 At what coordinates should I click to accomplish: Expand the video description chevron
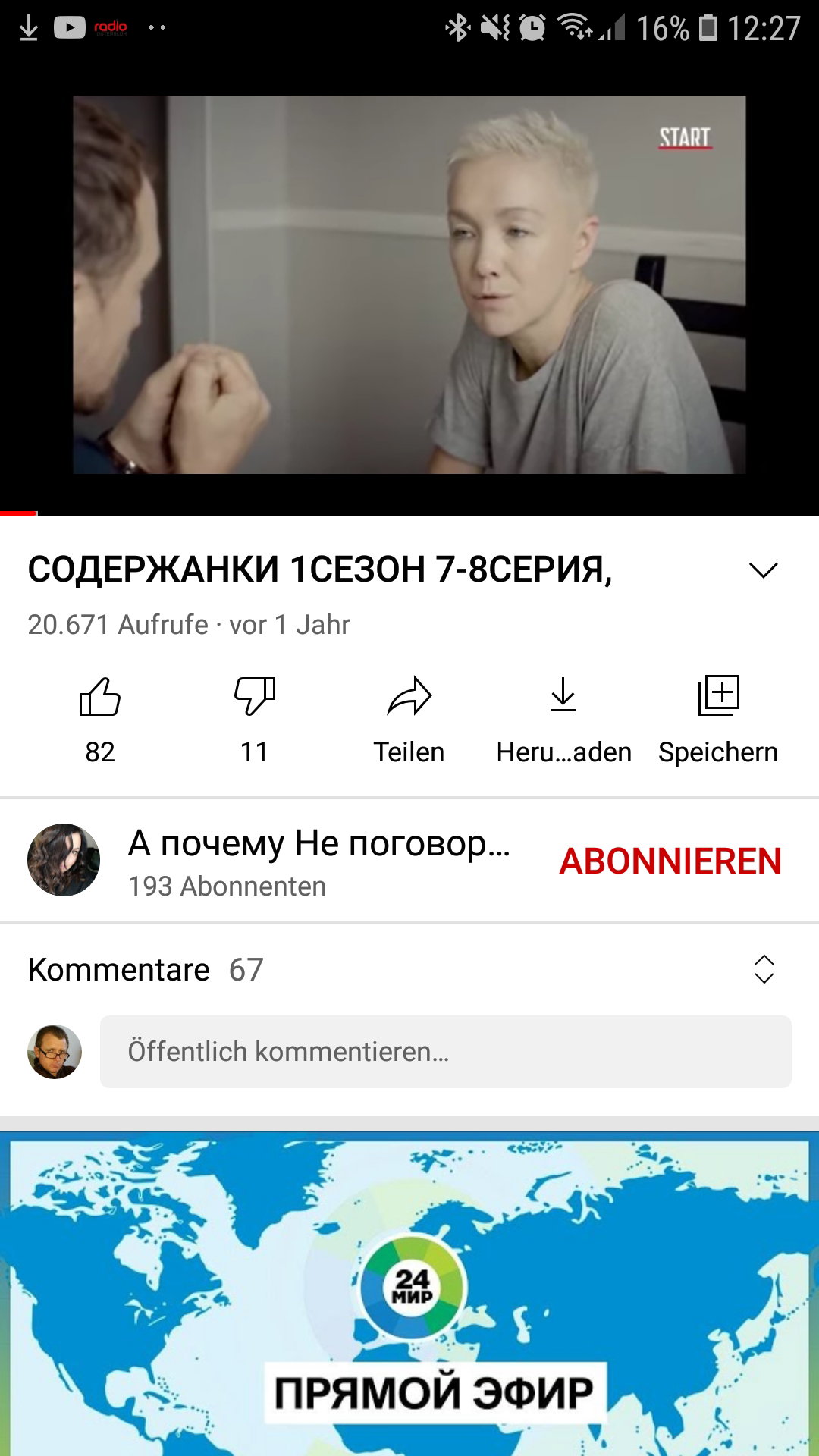point(764,570)
